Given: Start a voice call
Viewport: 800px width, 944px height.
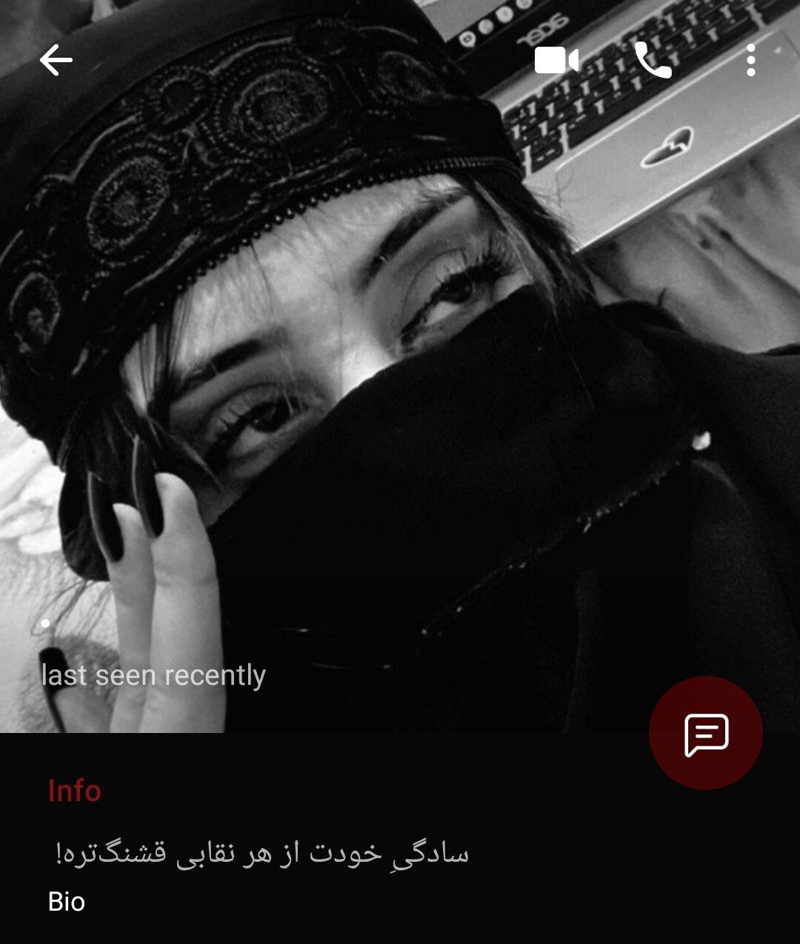Looking at the screenshot, I should pyautogui.click(x=653, y=61).
